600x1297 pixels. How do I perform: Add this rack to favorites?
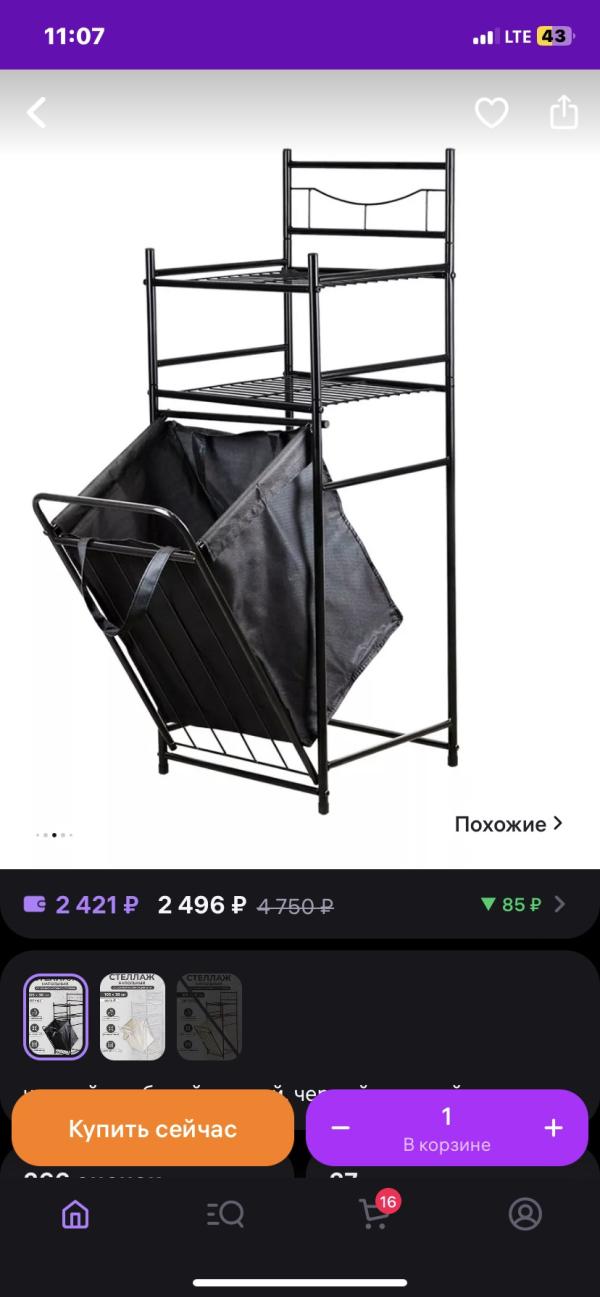pos(491,113)
